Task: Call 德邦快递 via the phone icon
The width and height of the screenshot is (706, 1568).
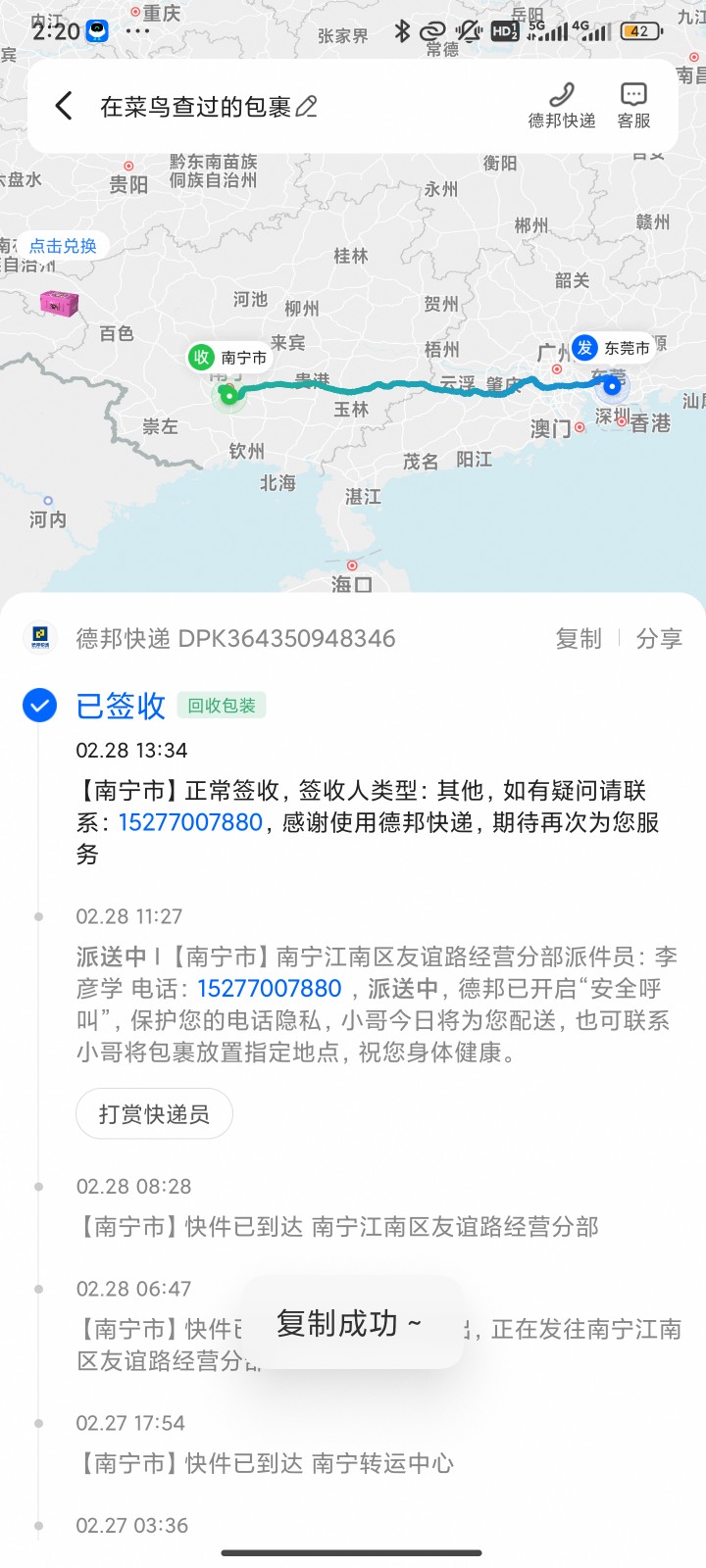Action: tap(561, 105)
